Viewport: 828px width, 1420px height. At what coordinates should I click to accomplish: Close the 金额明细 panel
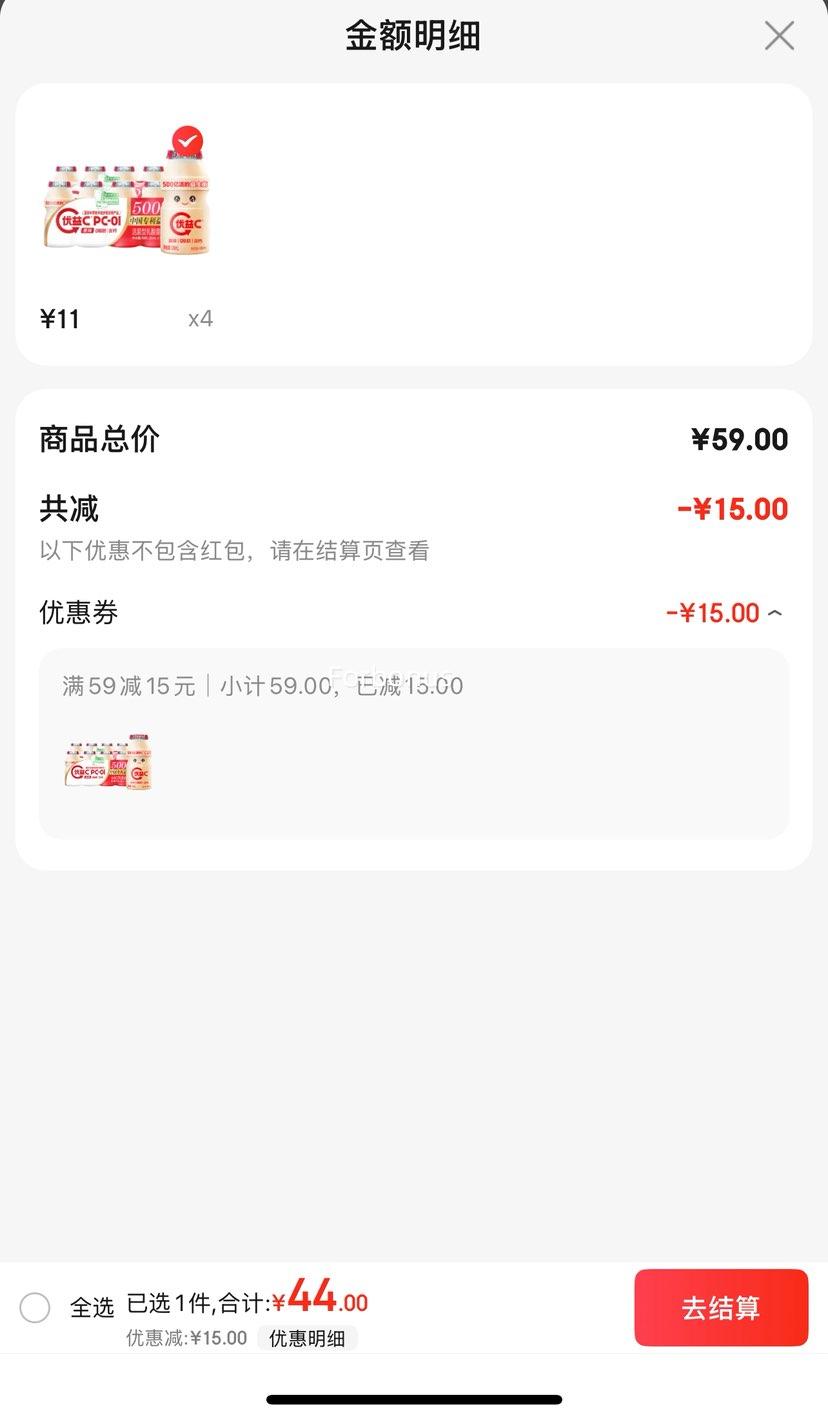pos(778,36)
